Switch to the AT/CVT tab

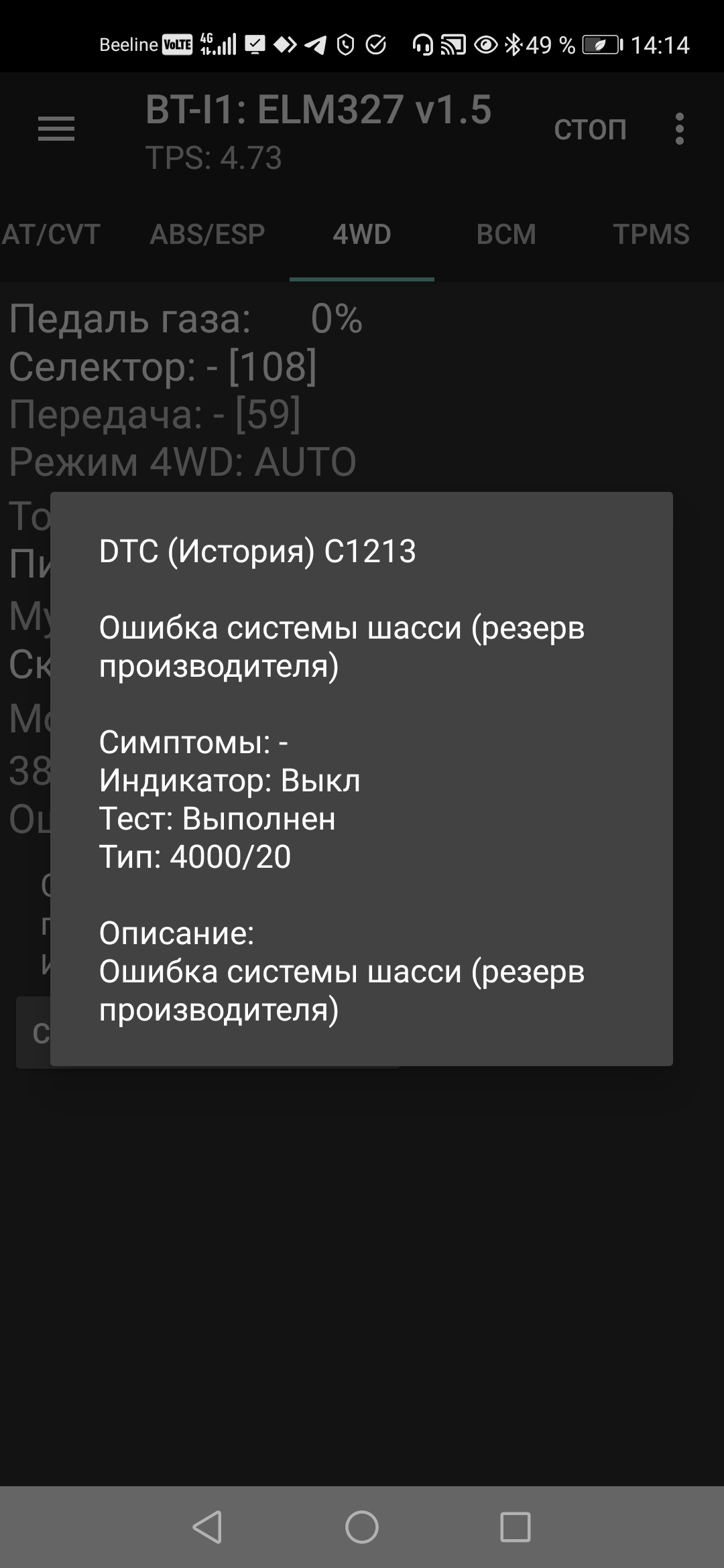tap(51, 235)
